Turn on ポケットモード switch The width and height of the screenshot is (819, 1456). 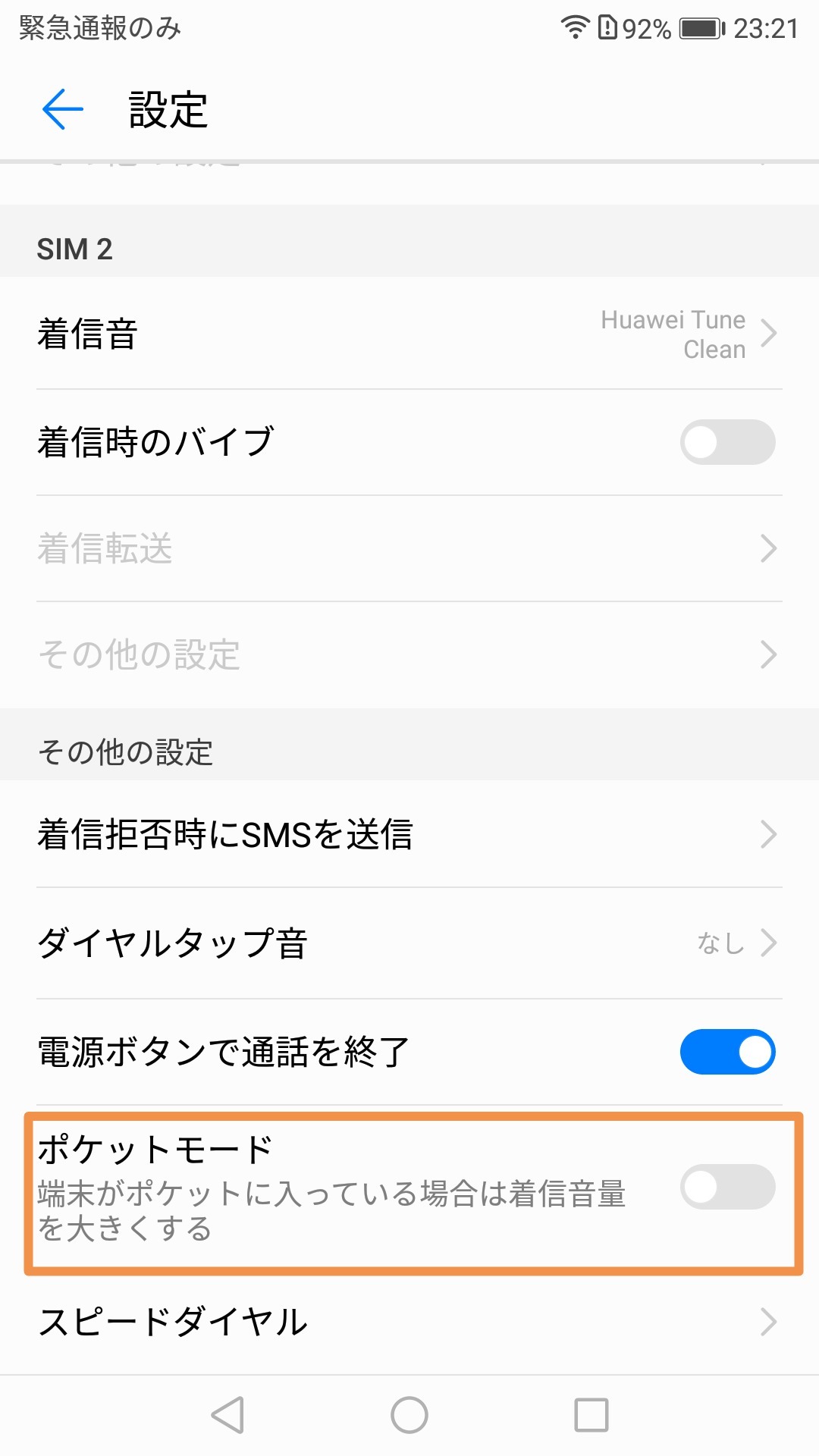click(727, 1187)
